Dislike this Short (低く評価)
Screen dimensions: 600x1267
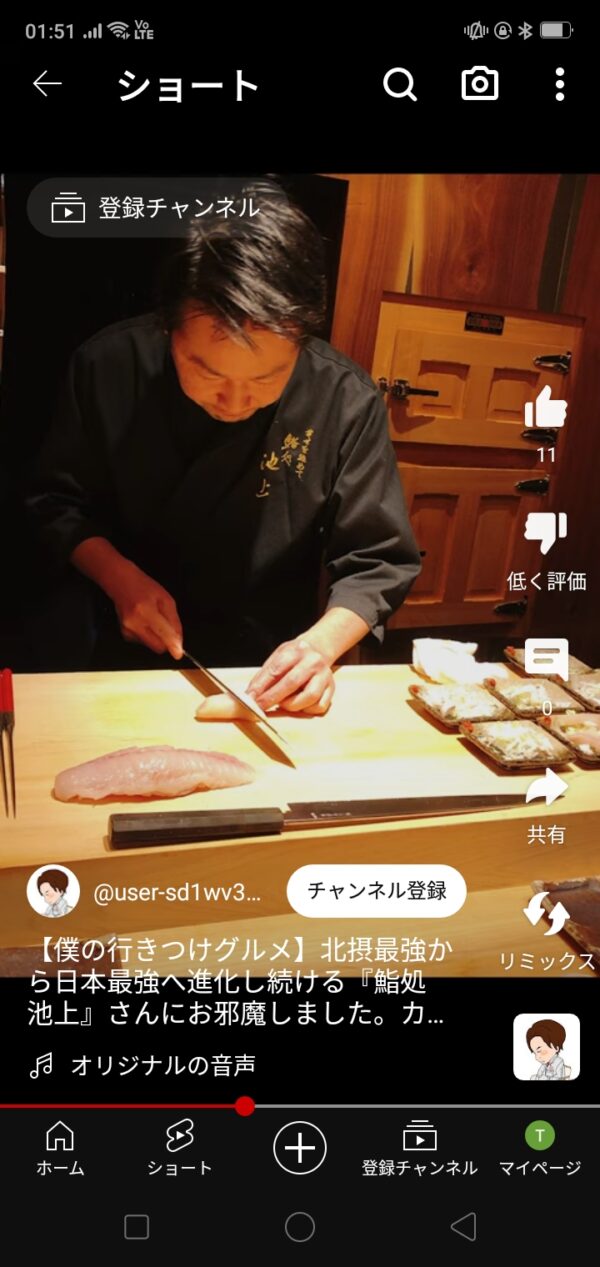pyautogui.click(x=546, y=535)
